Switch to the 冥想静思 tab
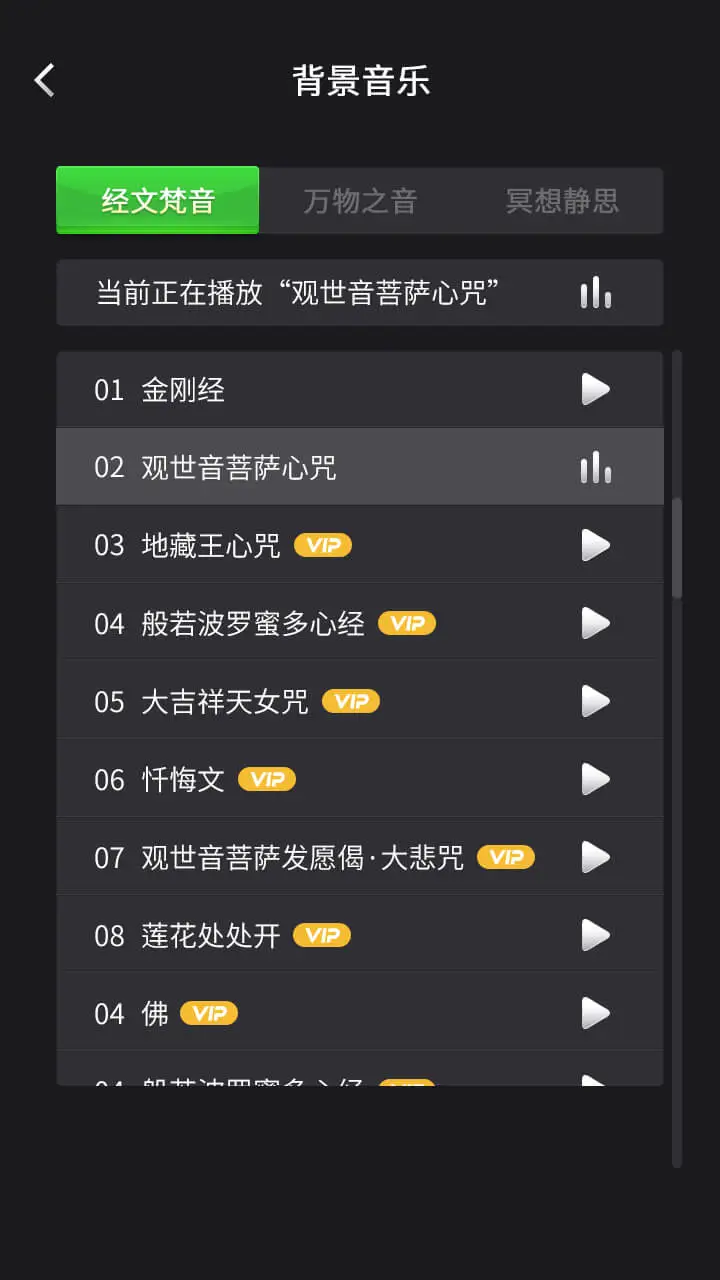This screenshot has height=1280, width=720. click(x=561, y=200)
